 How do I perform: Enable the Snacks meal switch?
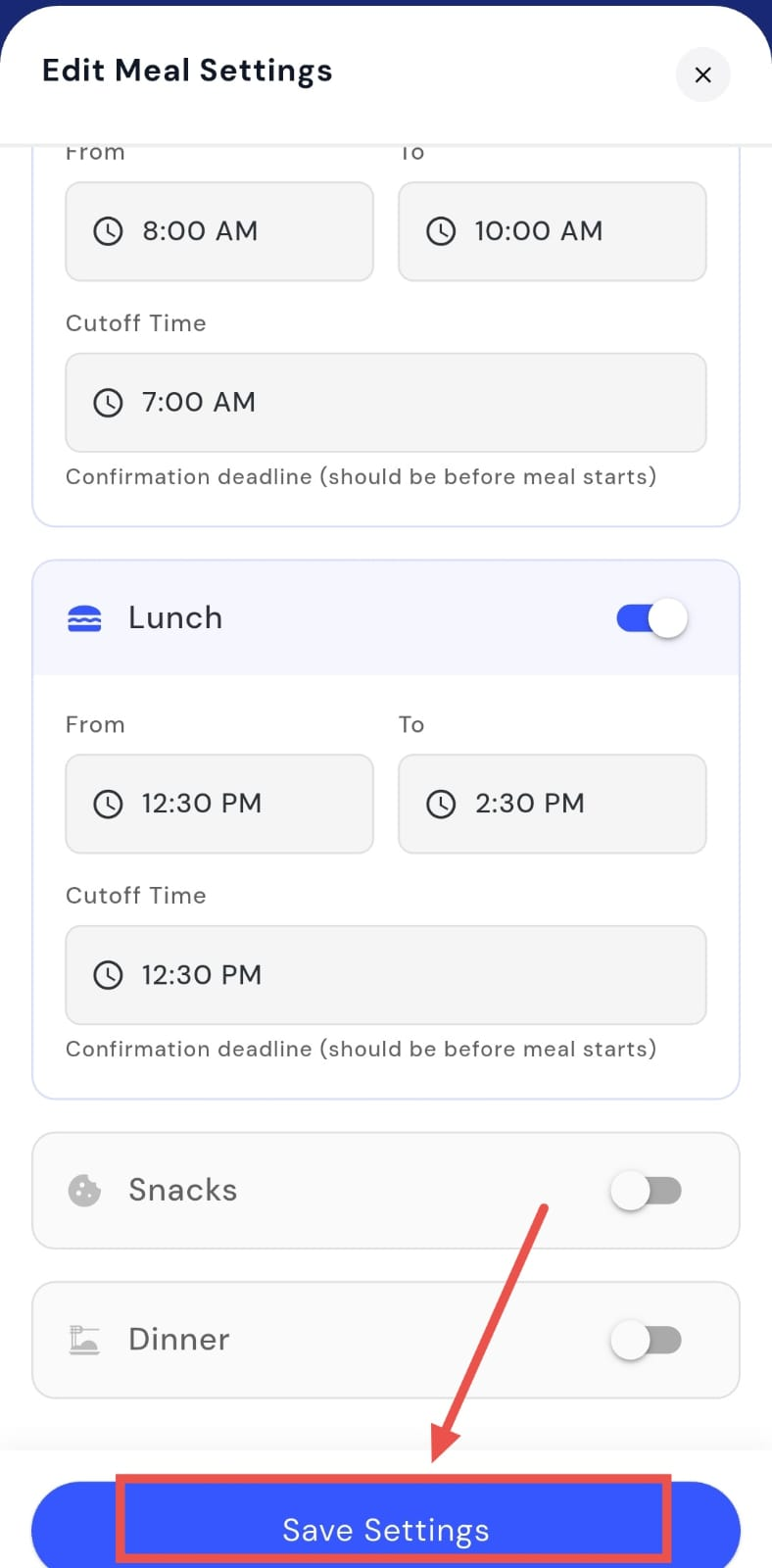click(647, 1191)
